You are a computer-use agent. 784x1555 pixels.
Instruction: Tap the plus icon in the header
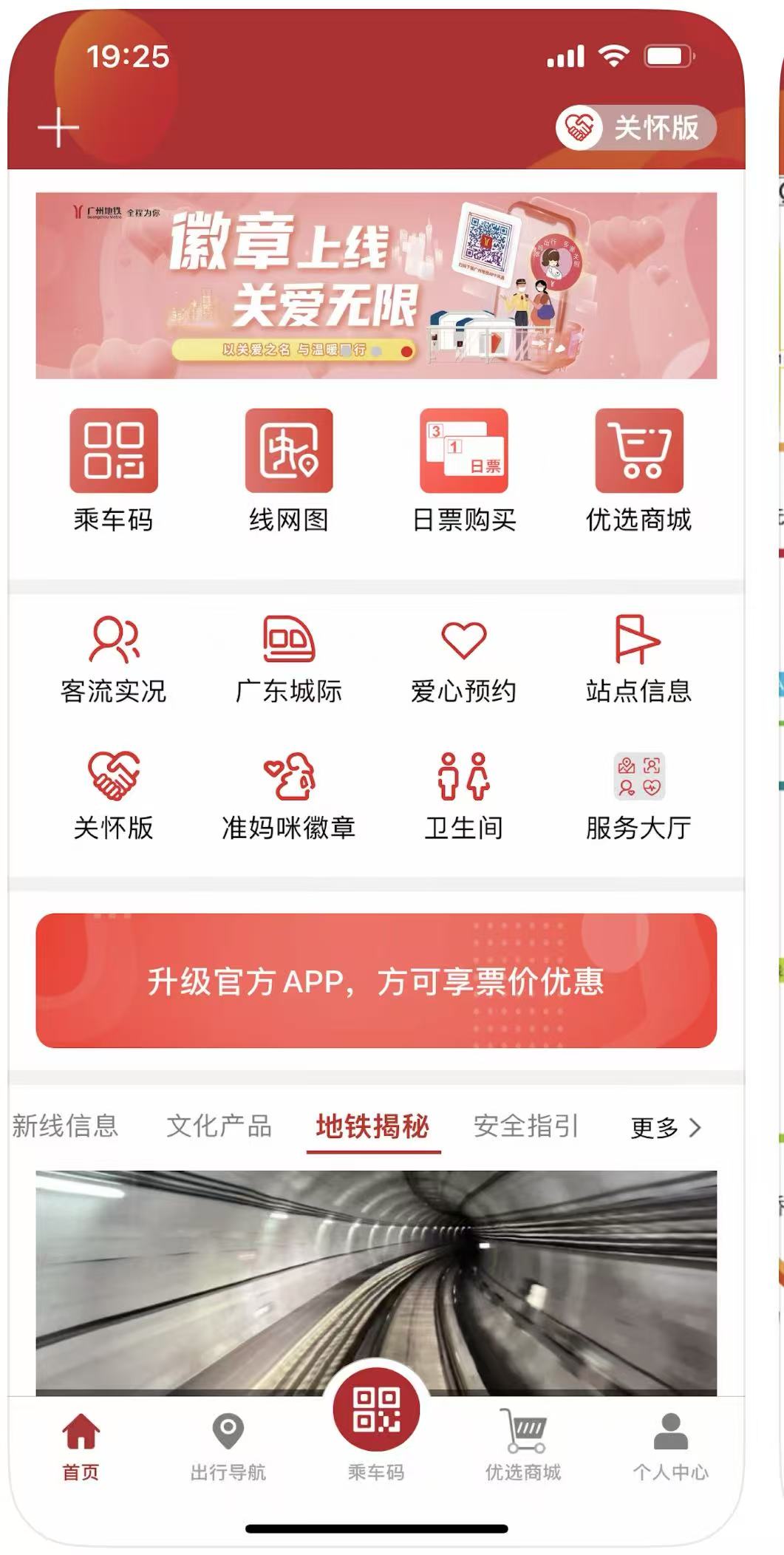coord(58,128)
